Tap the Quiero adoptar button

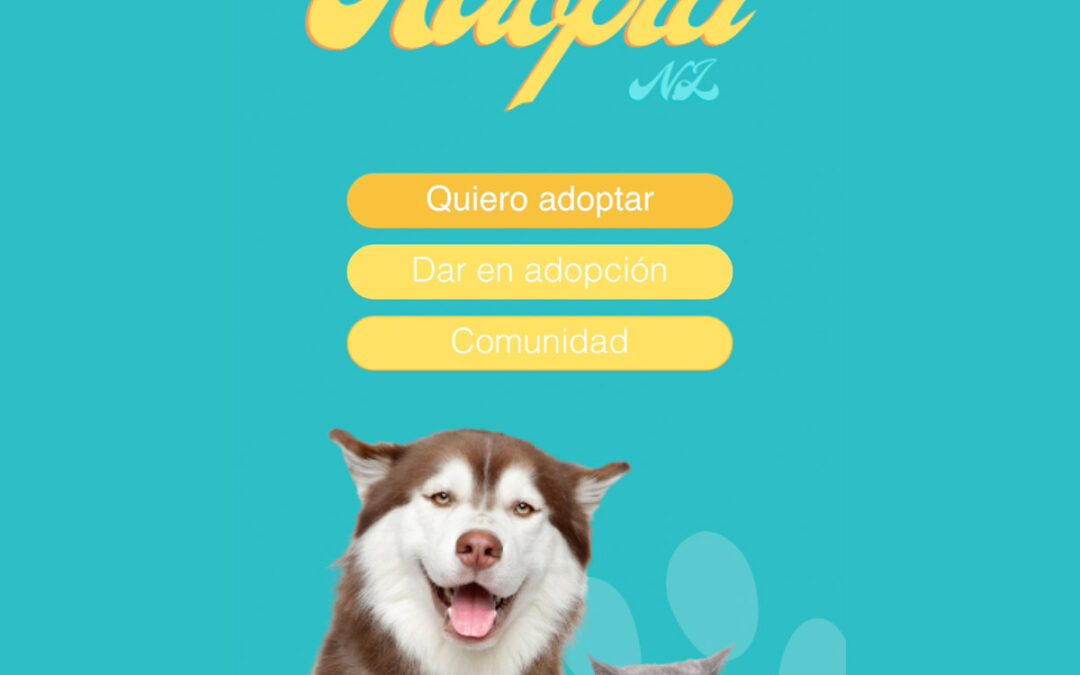pyautogui.click(x=539, y=200)
